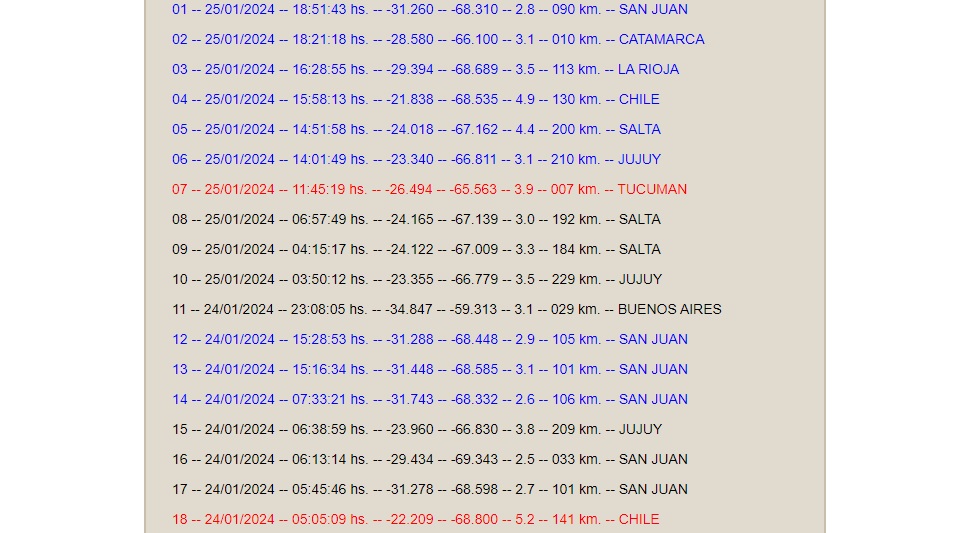View the red Chile magnitude 5.2 entry

click(415, 520)
